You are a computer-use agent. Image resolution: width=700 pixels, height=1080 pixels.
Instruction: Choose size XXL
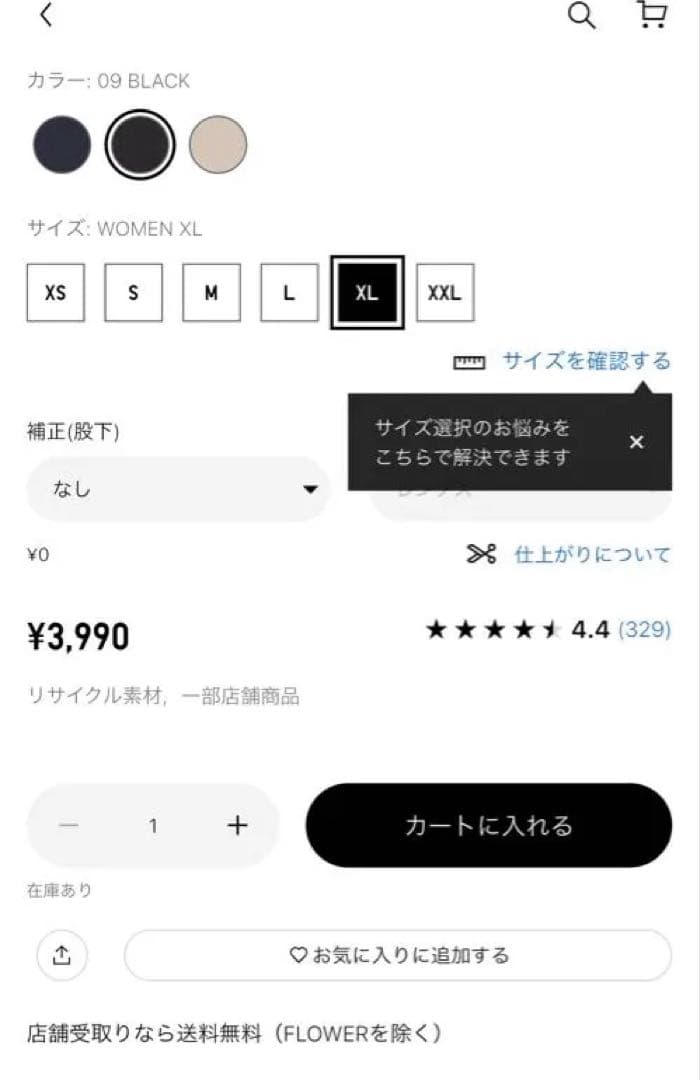tap(445, 293)
